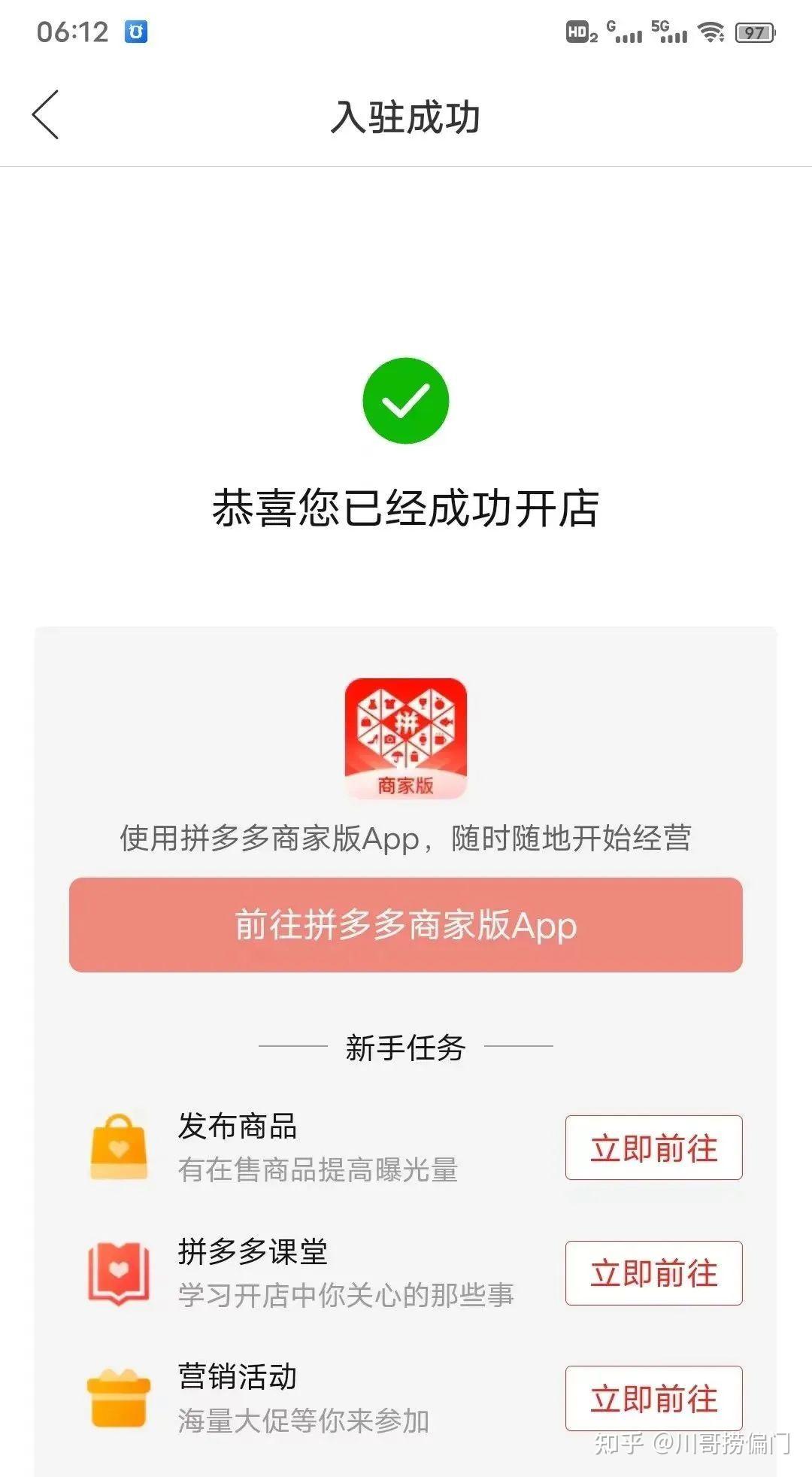Go back using the top-left arrow
Viewport: 812px width, 1477px height.
pos(45,115)
